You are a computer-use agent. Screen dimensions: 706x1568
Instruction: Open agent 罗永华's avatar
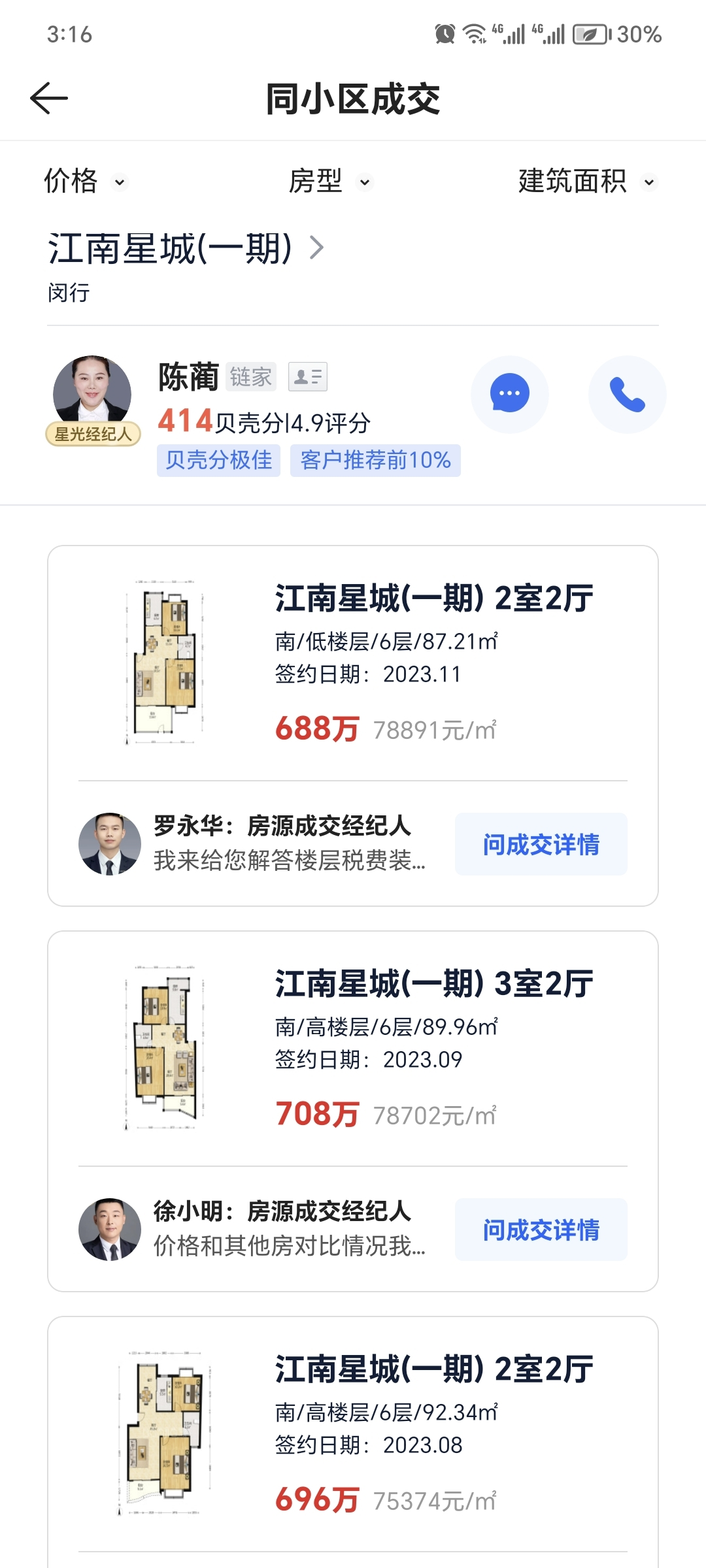(x=110, y=843)
